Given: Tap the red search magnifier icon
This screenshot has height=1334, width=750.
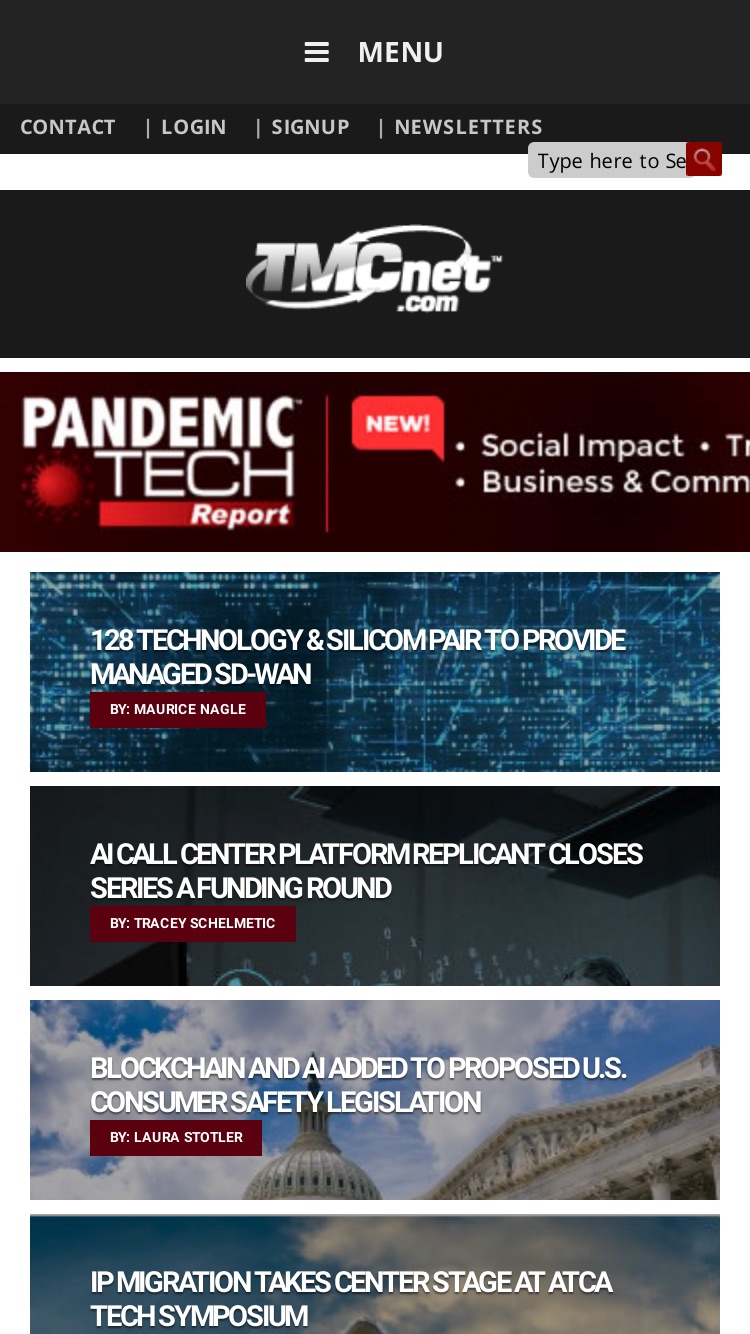Looking at the screenshot, I should click(x=704, y=159).
